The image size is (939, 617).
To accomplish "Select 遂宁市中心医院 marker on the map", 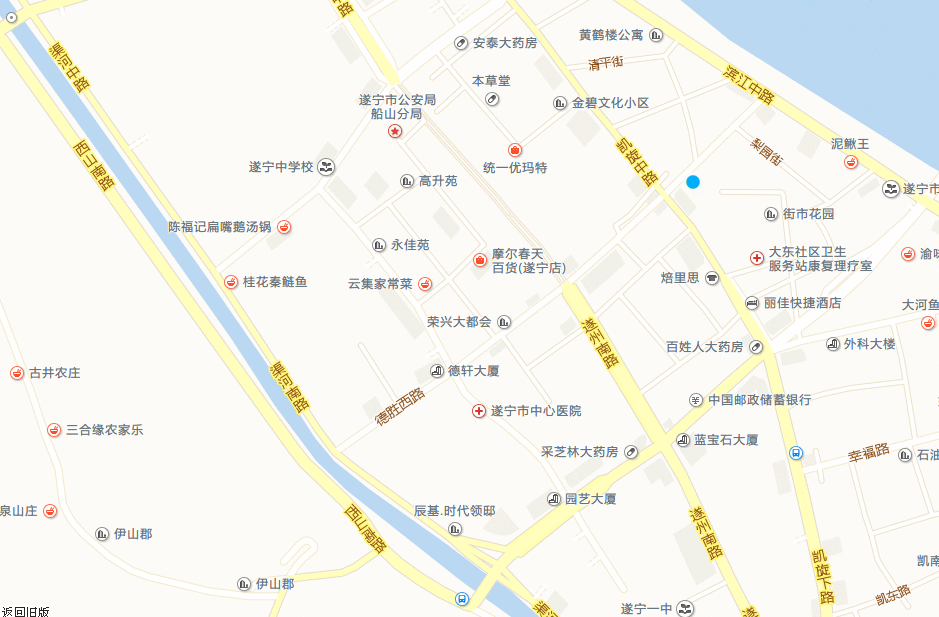I will pos(479,411).
